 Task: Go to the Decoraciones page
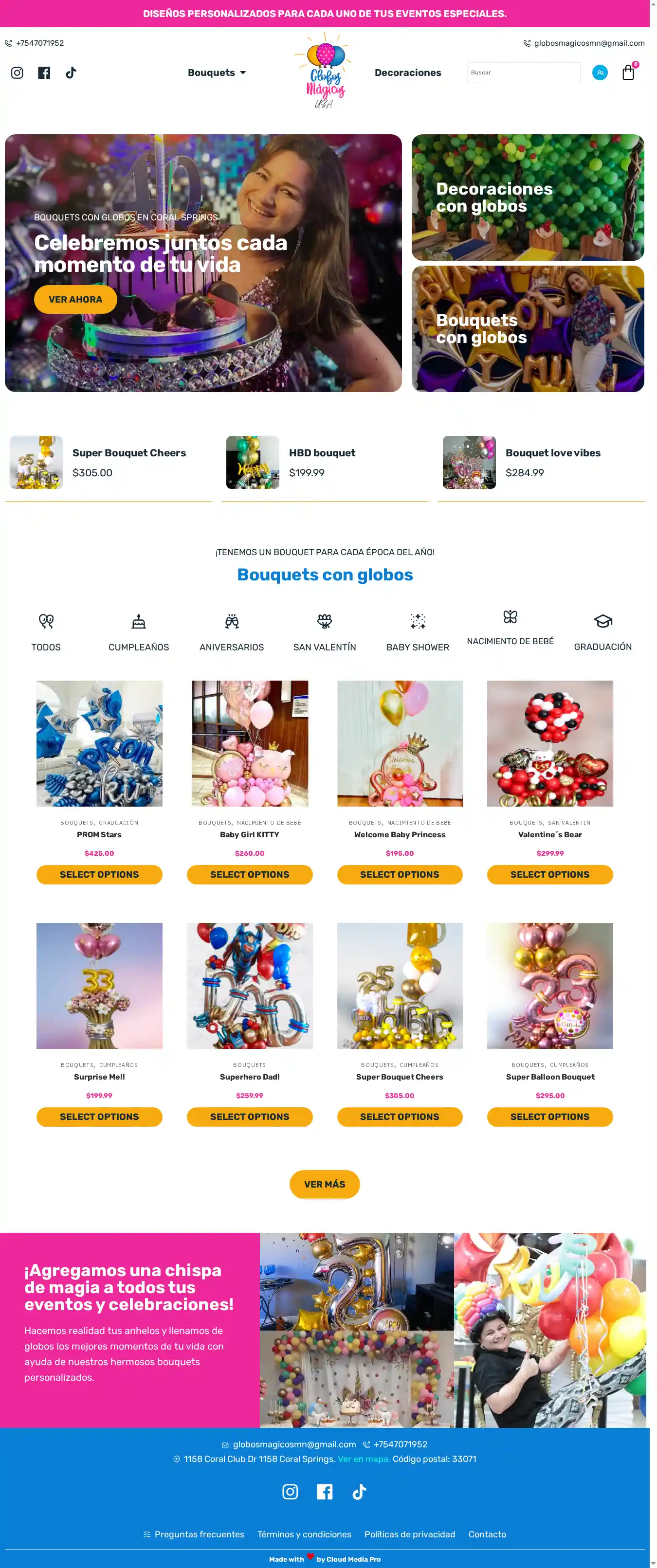(407, 72)
